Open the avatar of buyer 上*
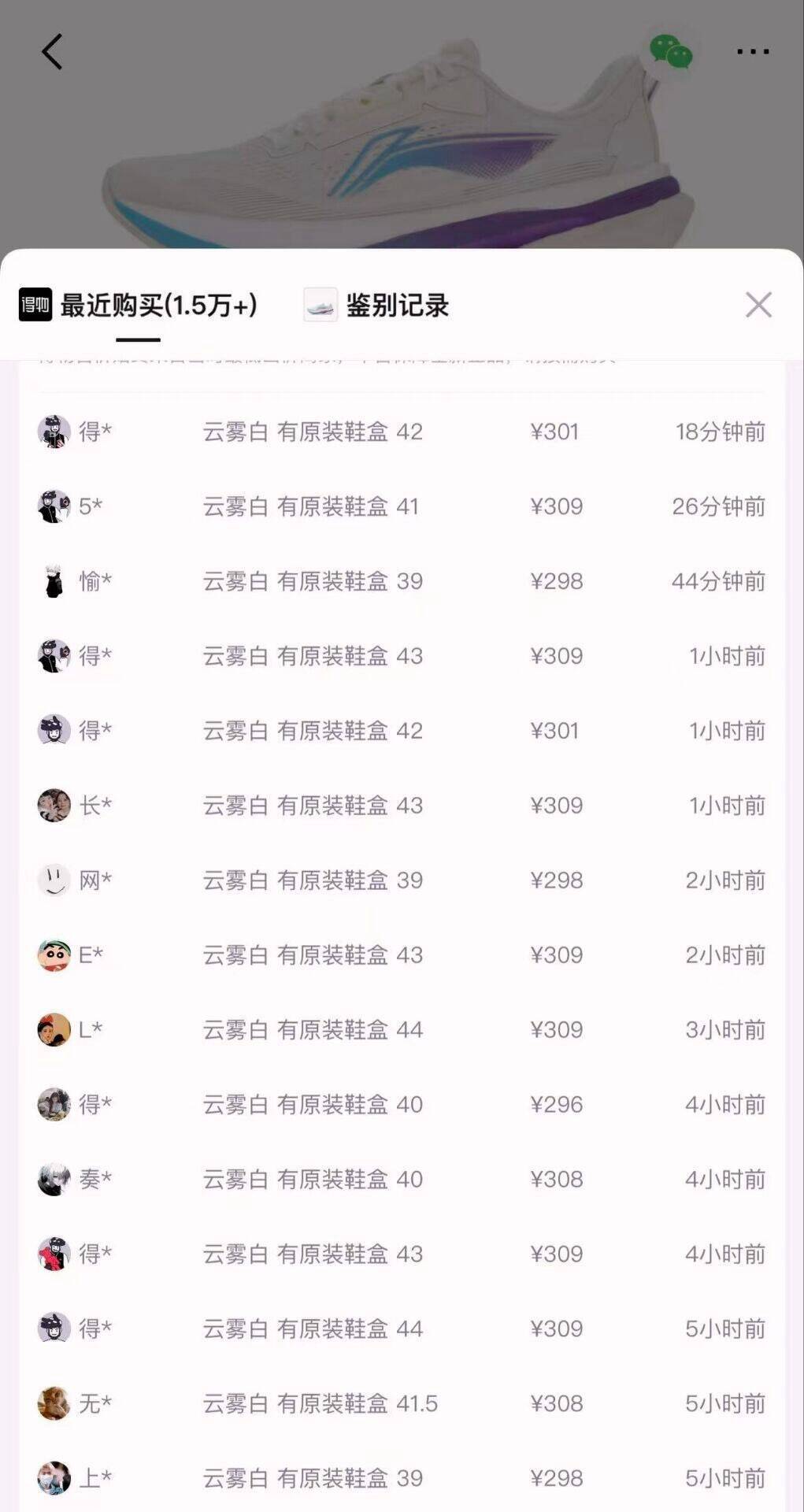Image resolution: width=804 pixels, height=1512 pixels. (54, 1478)
